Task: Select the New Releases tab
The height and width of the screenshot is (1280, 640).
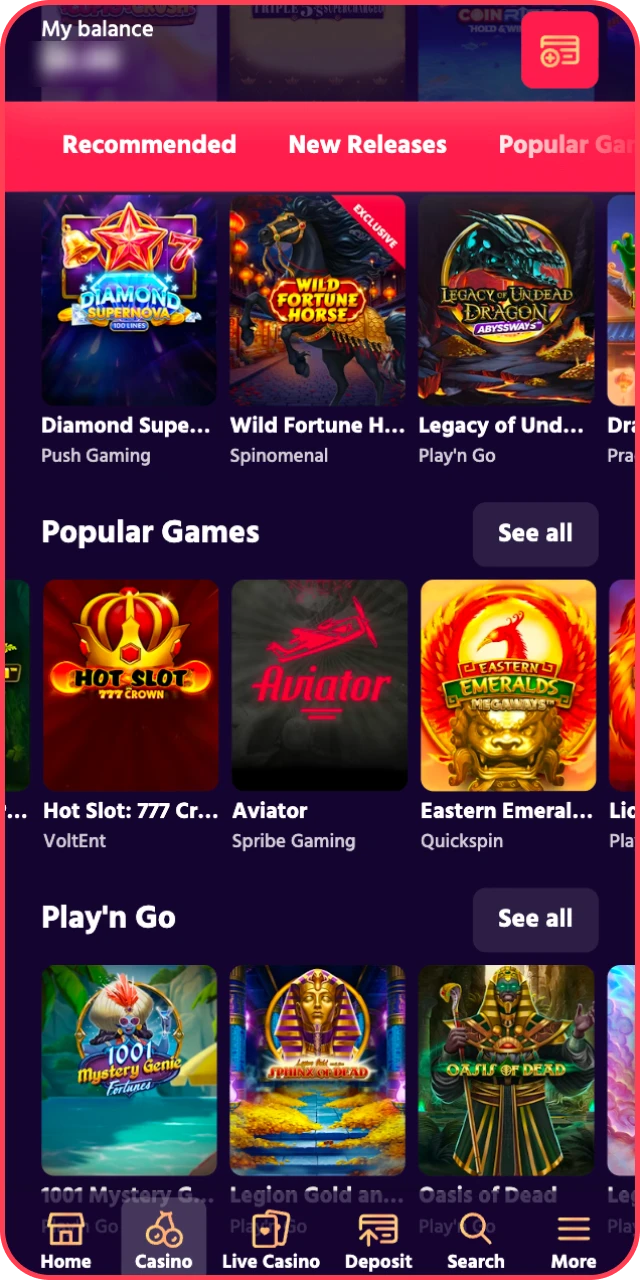Action: pyautogui.click(x=367, y=145)
